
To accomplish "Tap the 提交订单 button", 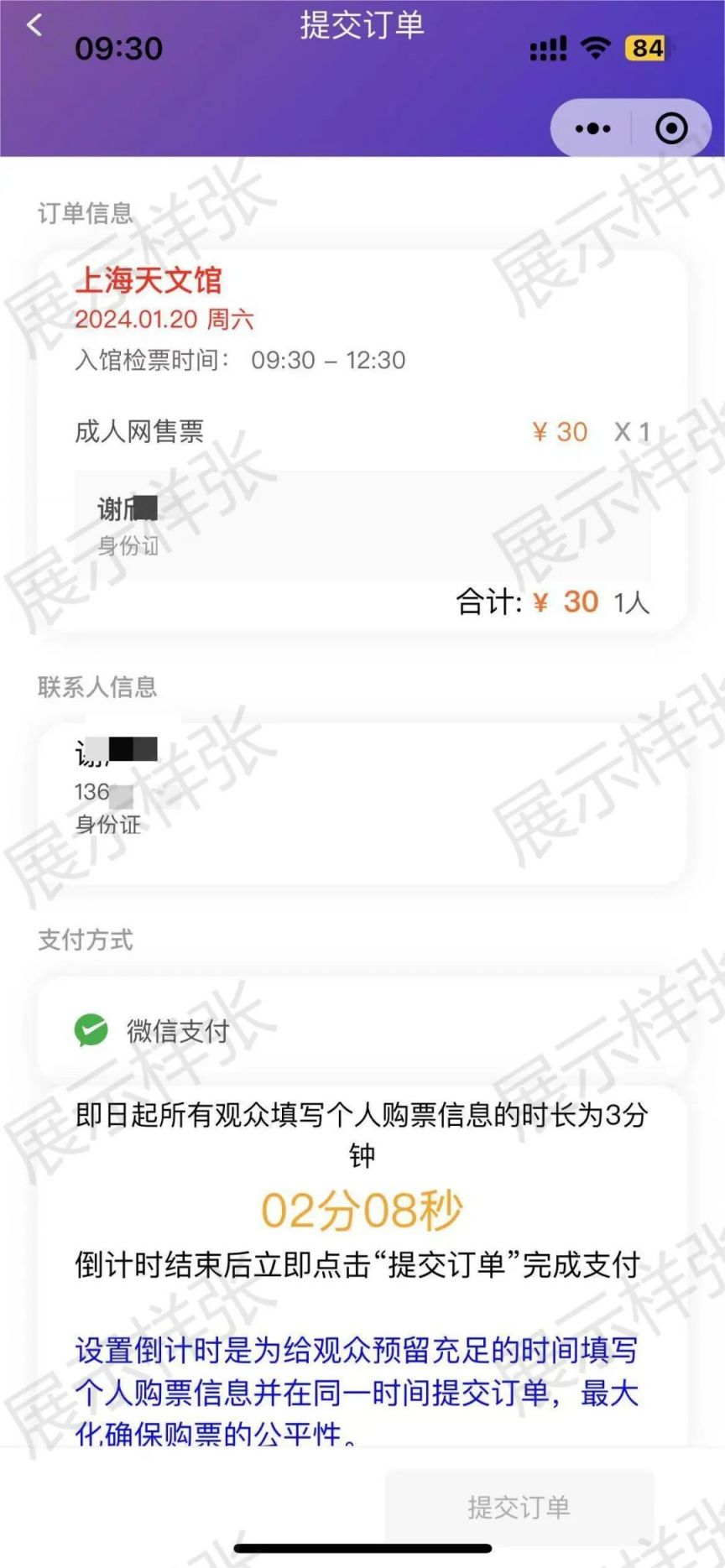I will 519,1506.
